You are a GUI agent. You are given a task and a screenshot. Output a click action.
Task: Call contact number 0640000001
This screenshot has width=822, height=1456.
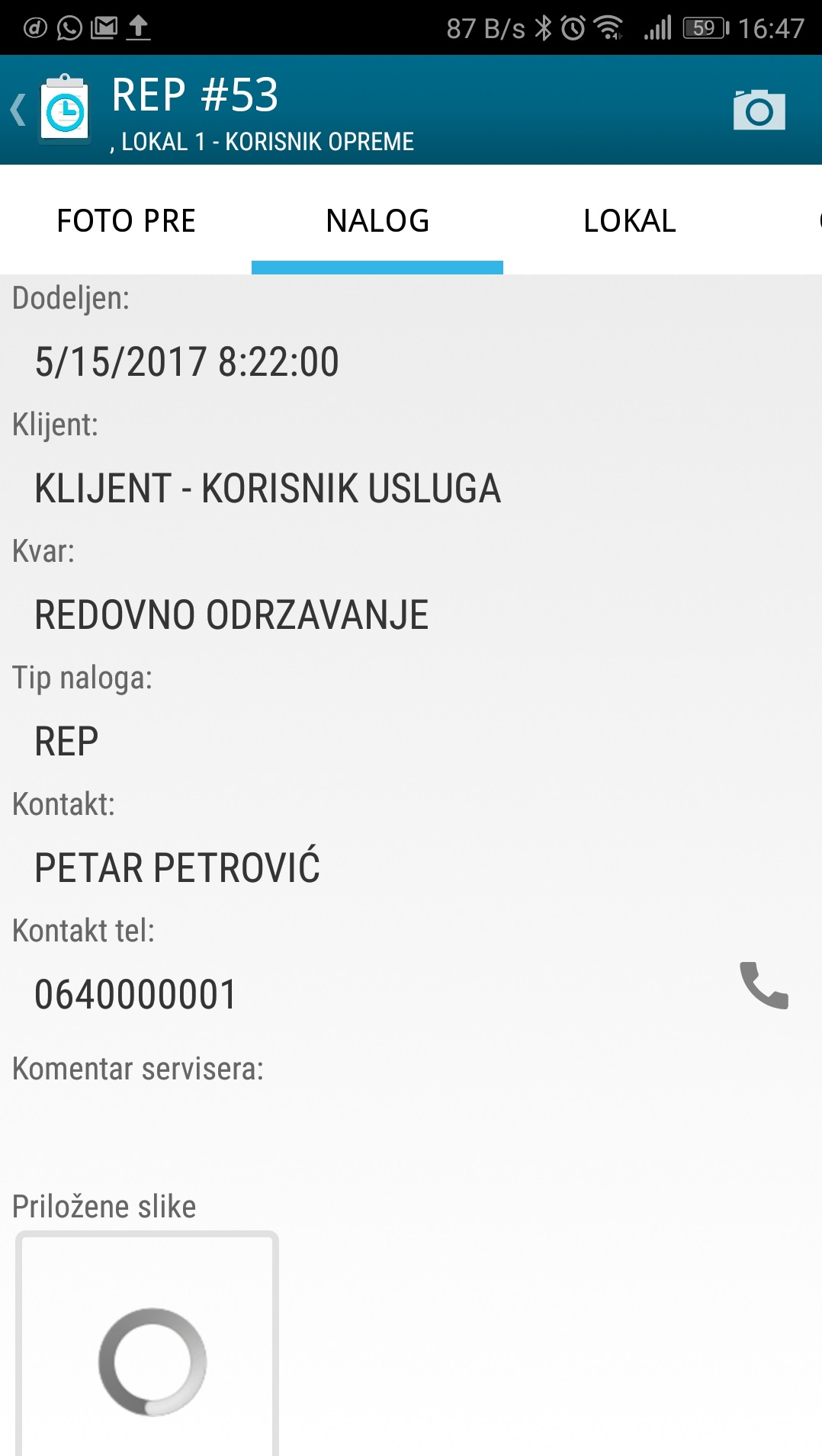coord(763,986)
